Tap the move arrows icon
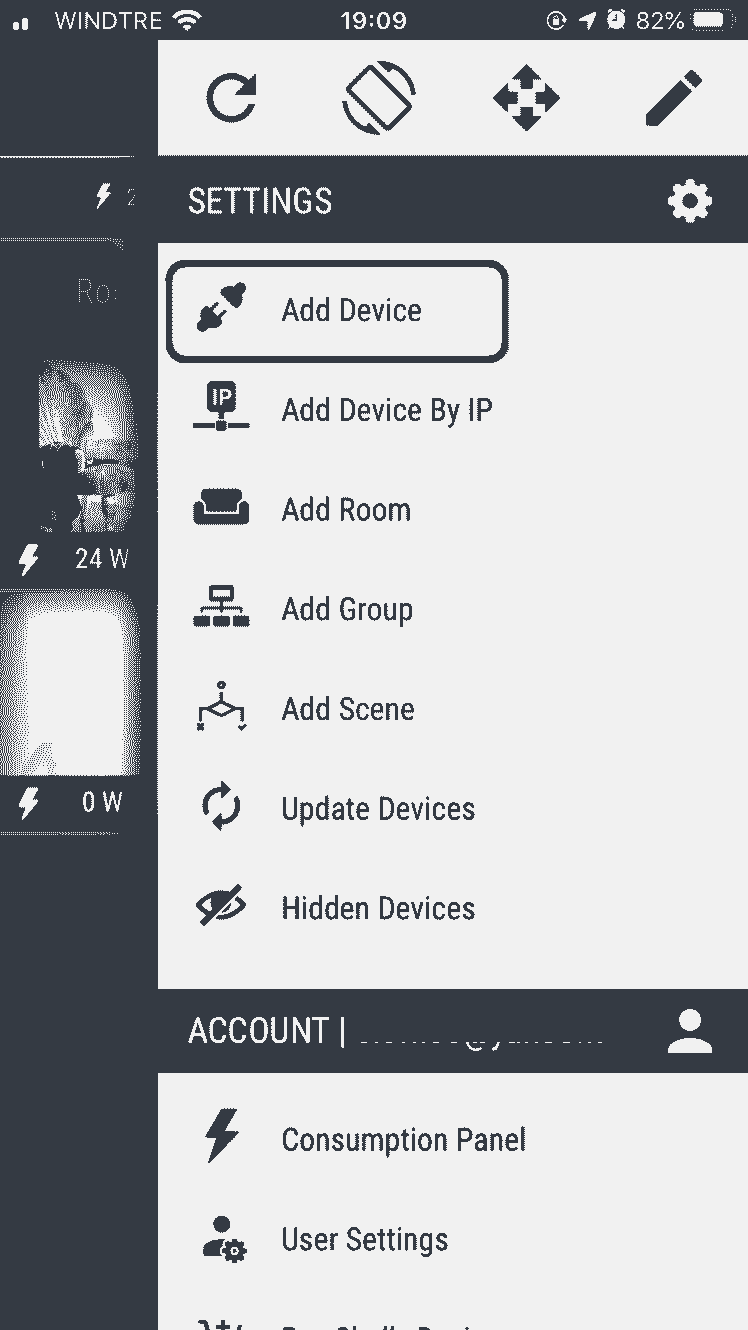The image size is (748, 1330). coord(526,98)
